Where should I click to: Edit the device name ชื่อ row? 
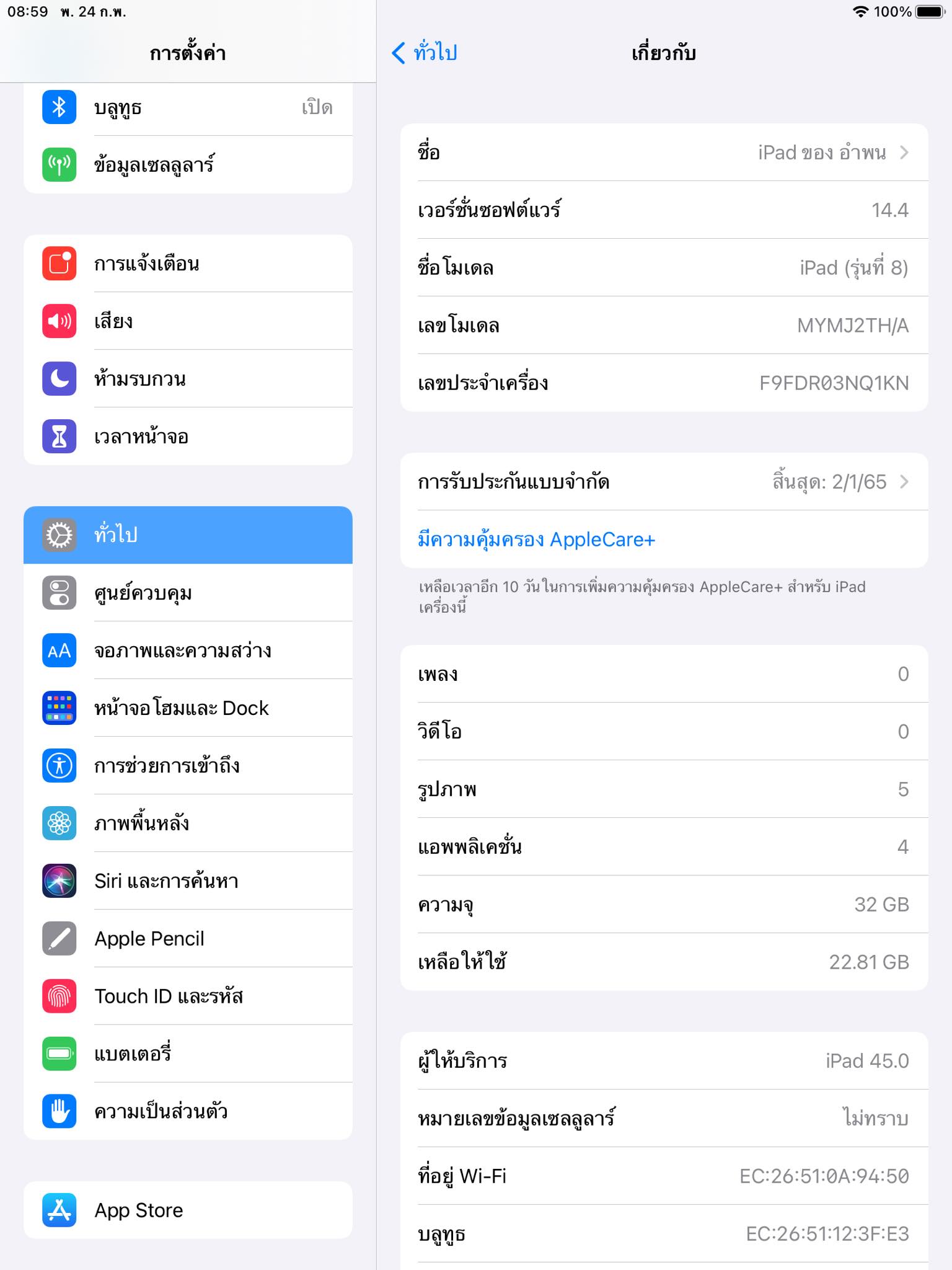tap(664, 153)
